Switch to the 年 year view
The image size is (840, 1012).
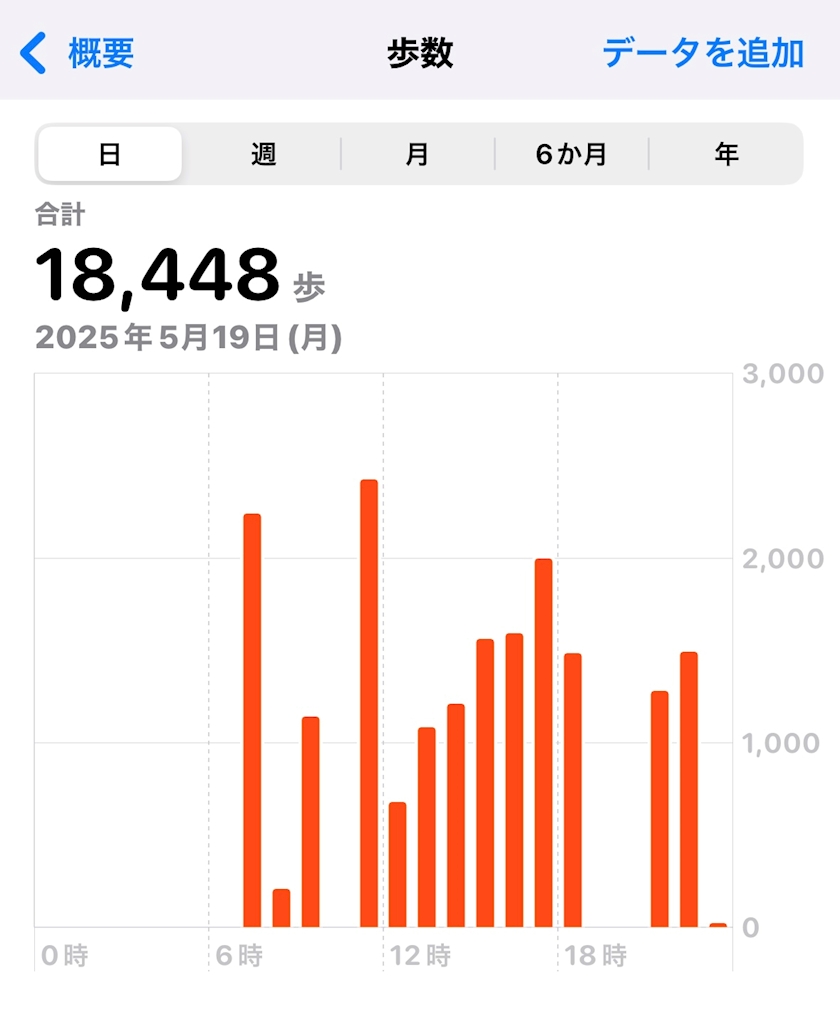(726, 154)
